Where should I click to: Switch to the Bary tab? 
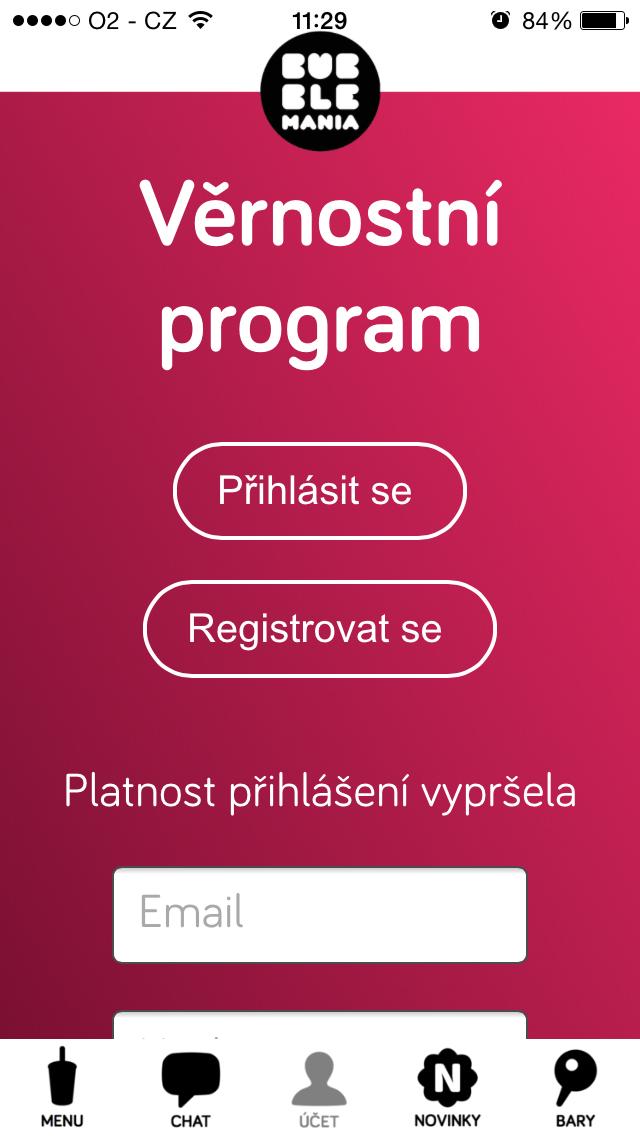pyautogui.click(x=575, y=1089)
